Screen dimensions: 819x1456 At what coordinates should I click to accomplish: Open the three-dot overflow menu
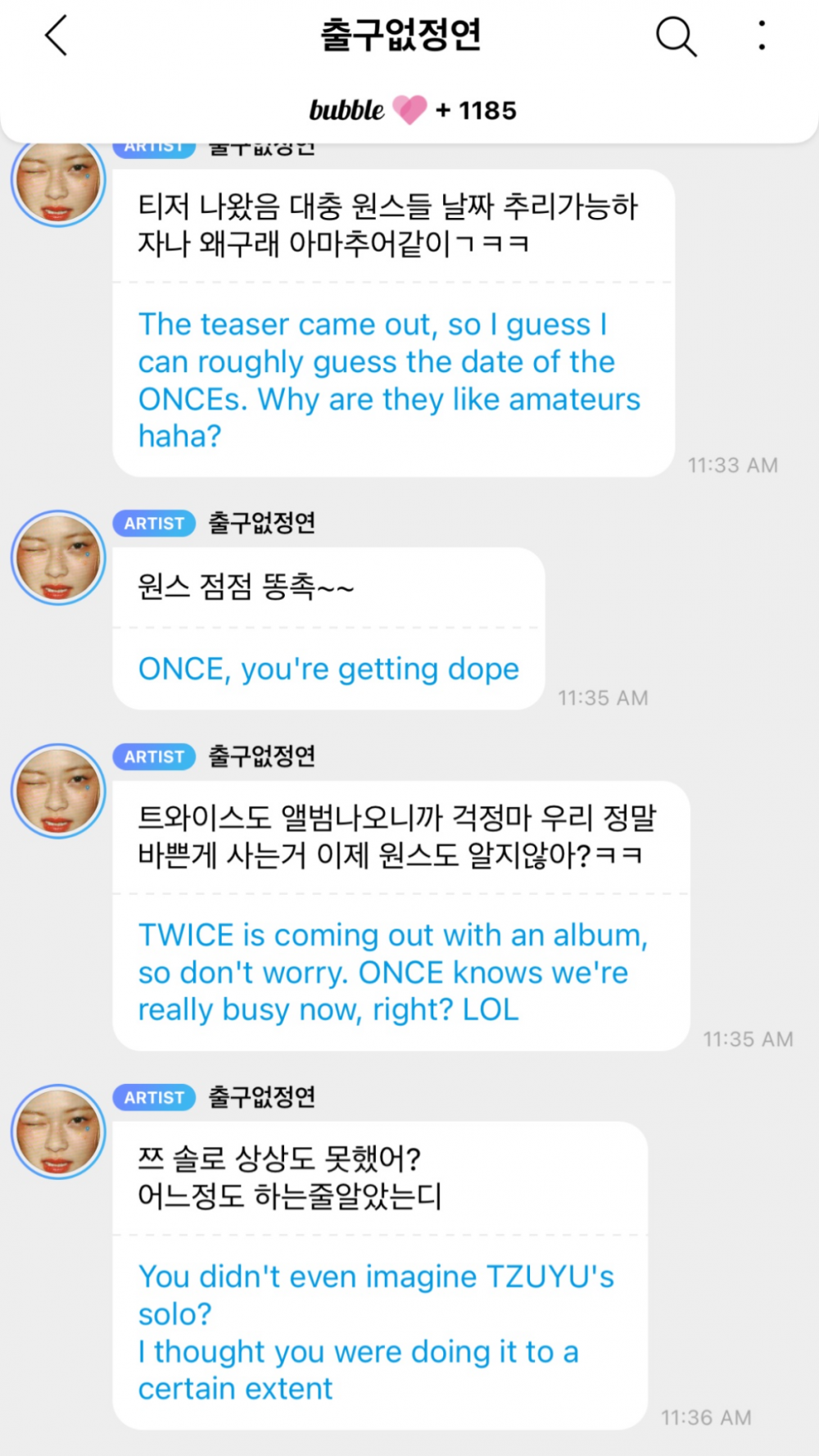click(762, 36)
